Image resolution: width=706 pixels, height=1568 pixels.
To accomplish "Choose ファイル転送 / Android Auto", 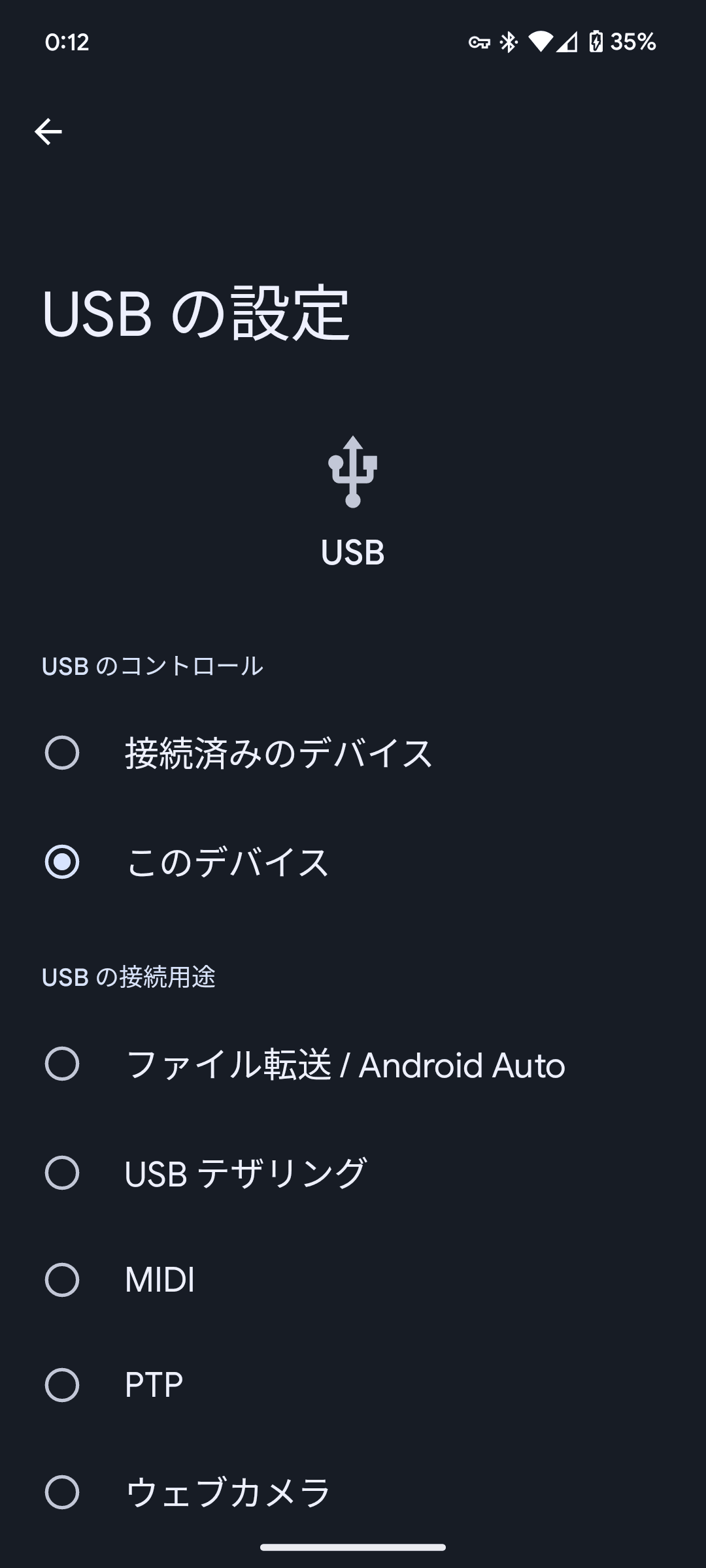I will (353, 1064).
